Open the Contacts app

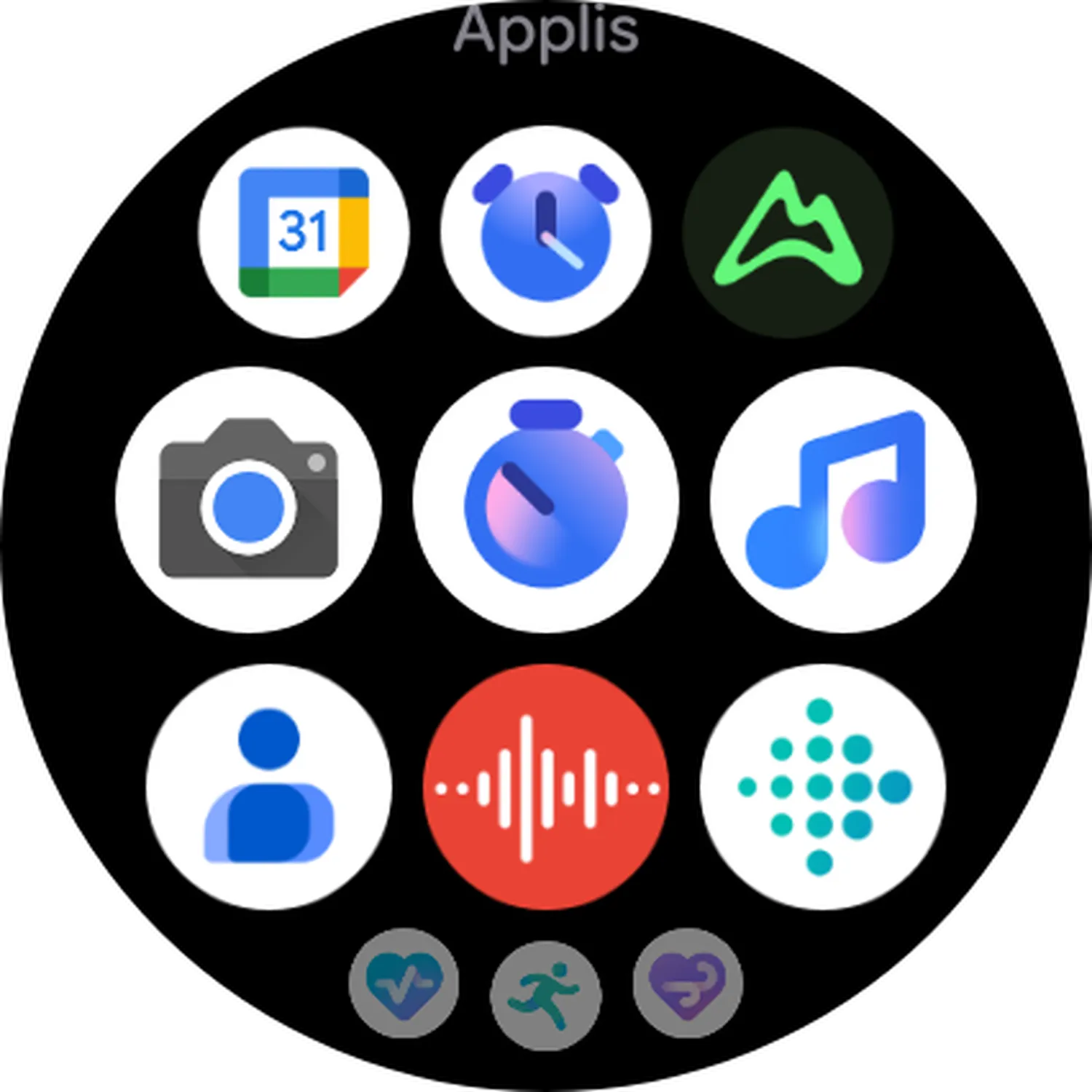[269, 786]
